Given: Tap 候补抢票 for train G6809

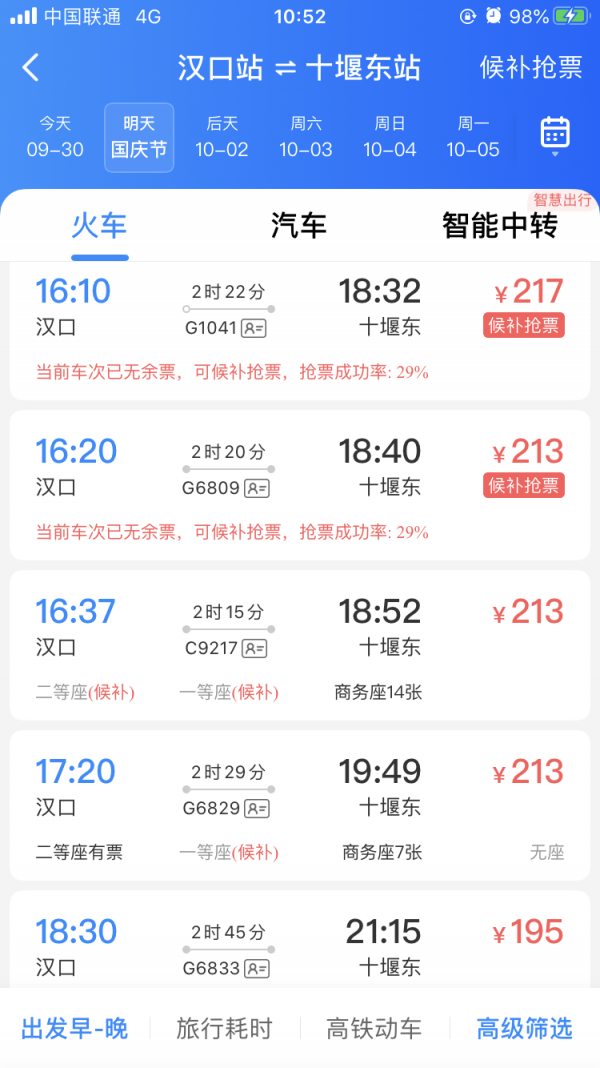Looking at the screenshot, I should click(x=524, y=486).
